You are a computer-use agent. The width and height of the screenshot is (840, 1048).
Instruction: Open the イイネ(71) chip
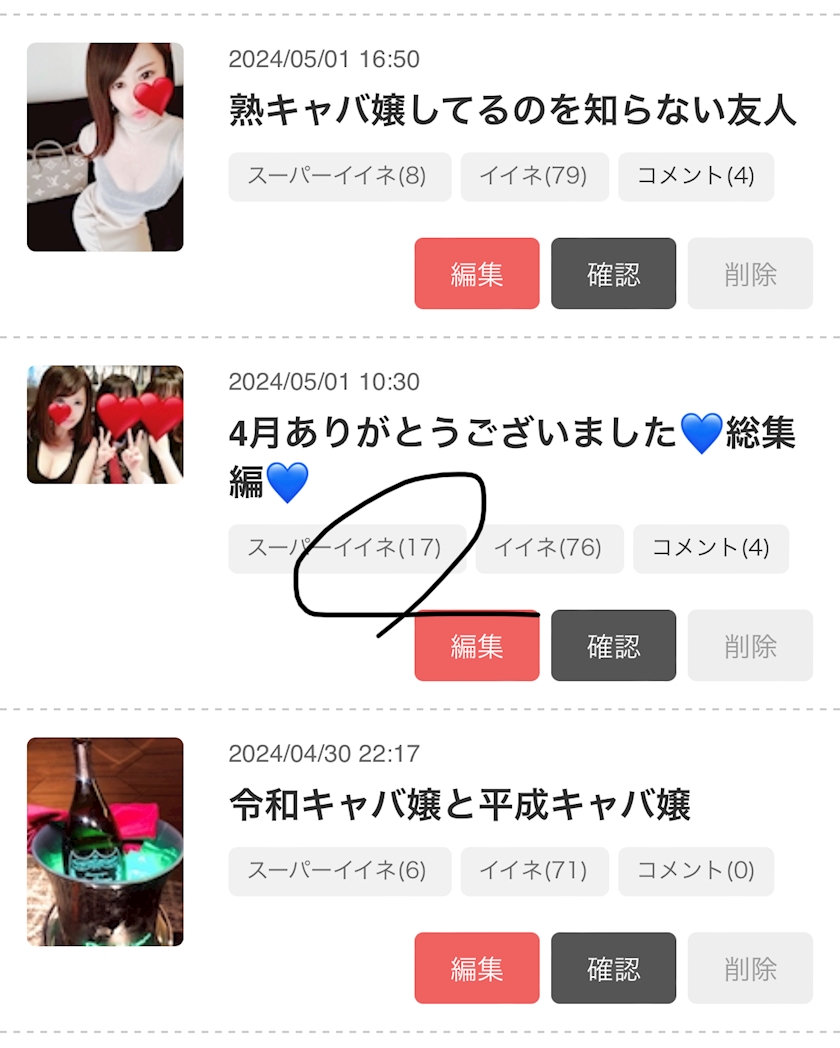(x=535, y=871)
